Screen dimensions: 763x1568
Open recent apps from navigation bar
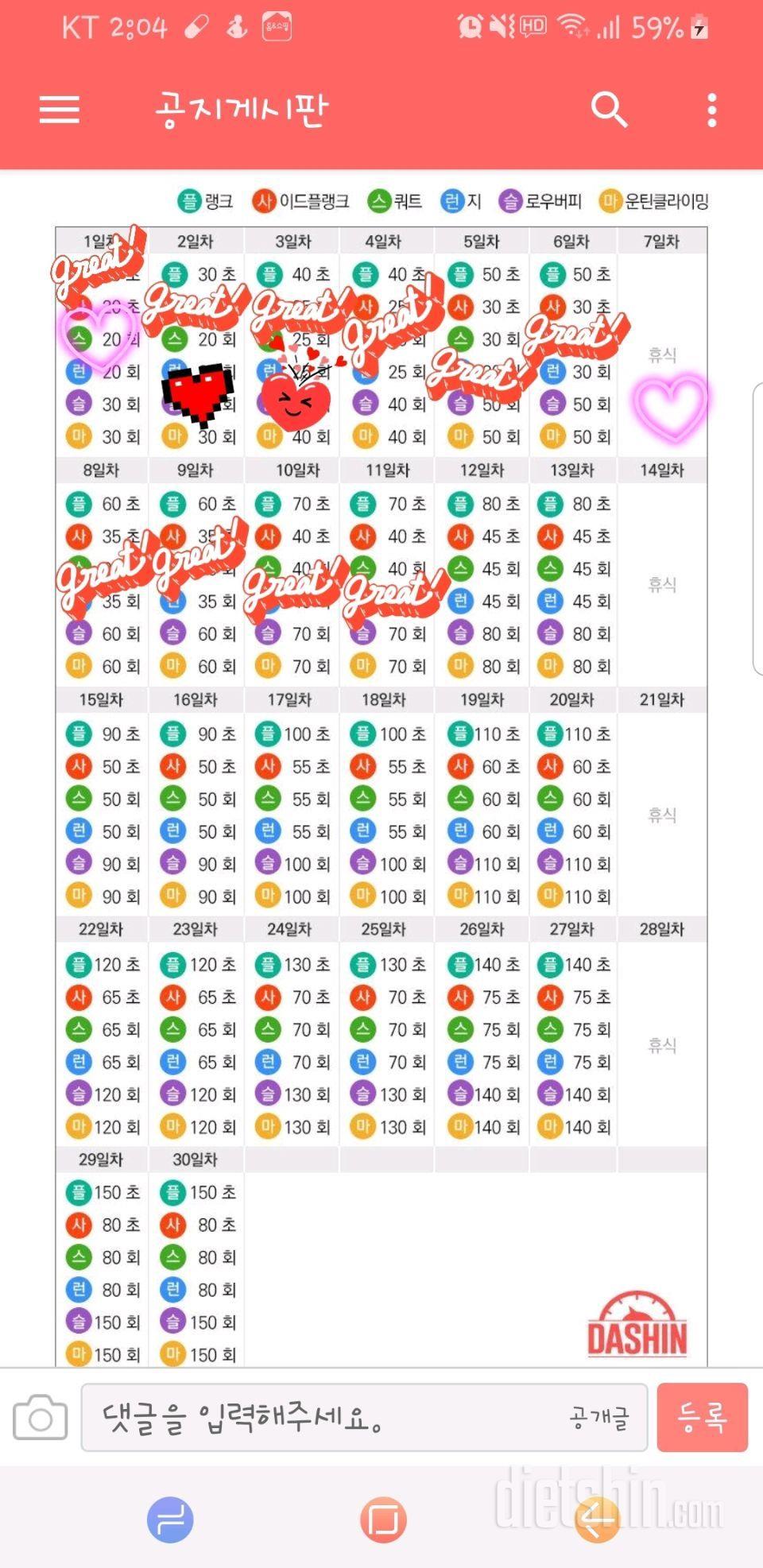170,1520
